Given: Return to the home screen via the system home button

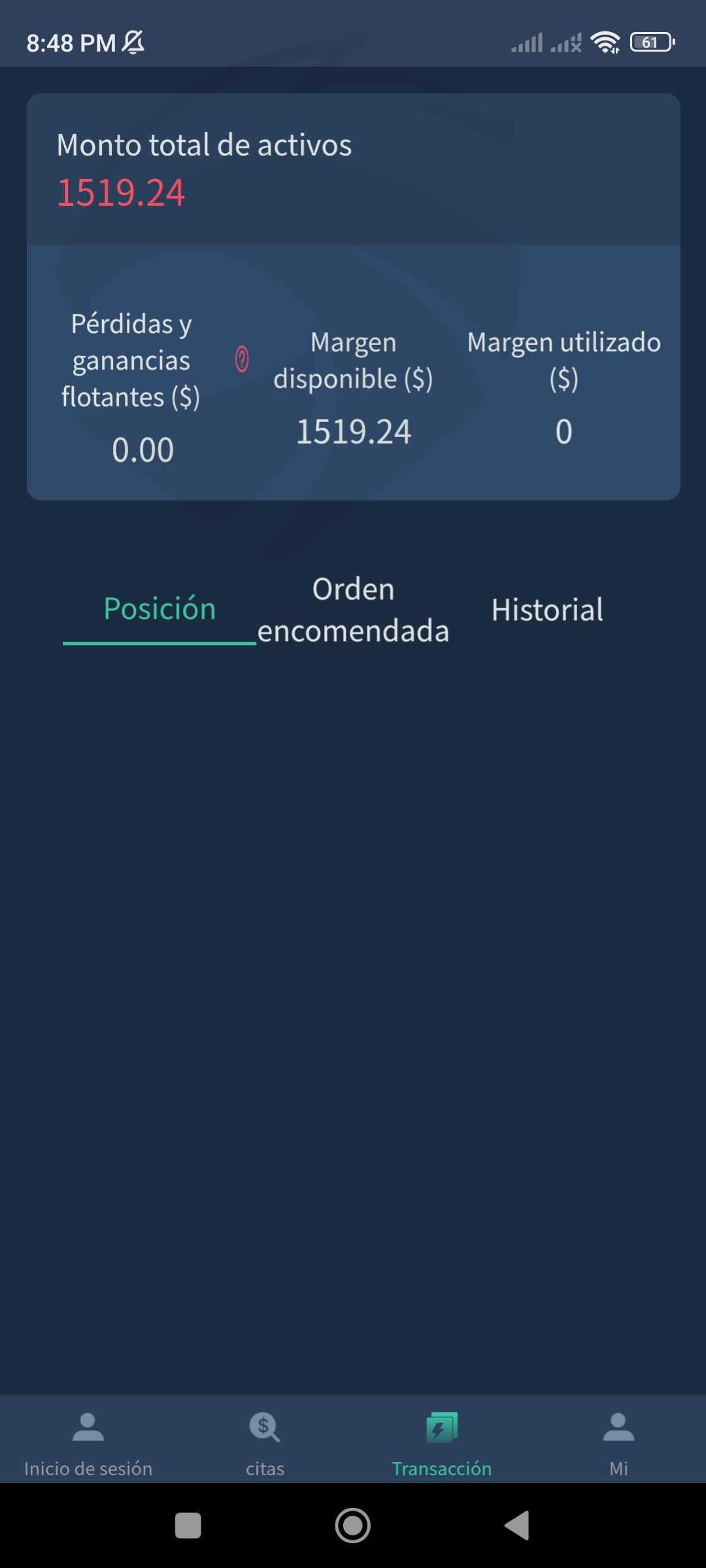Looking at the screenshot, I should [x=353, y=1526].
